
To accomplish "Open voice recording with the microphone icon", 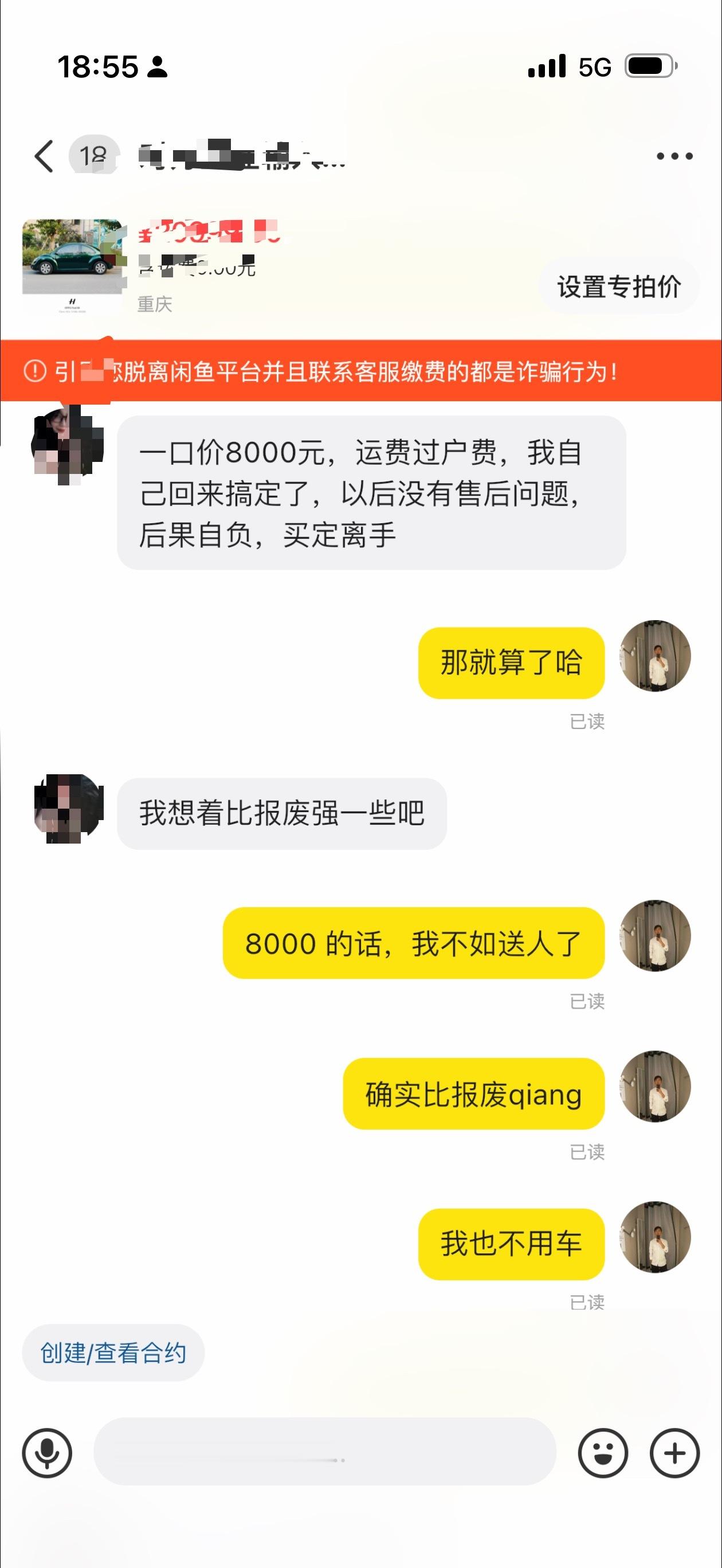I will coord(48,1453).
